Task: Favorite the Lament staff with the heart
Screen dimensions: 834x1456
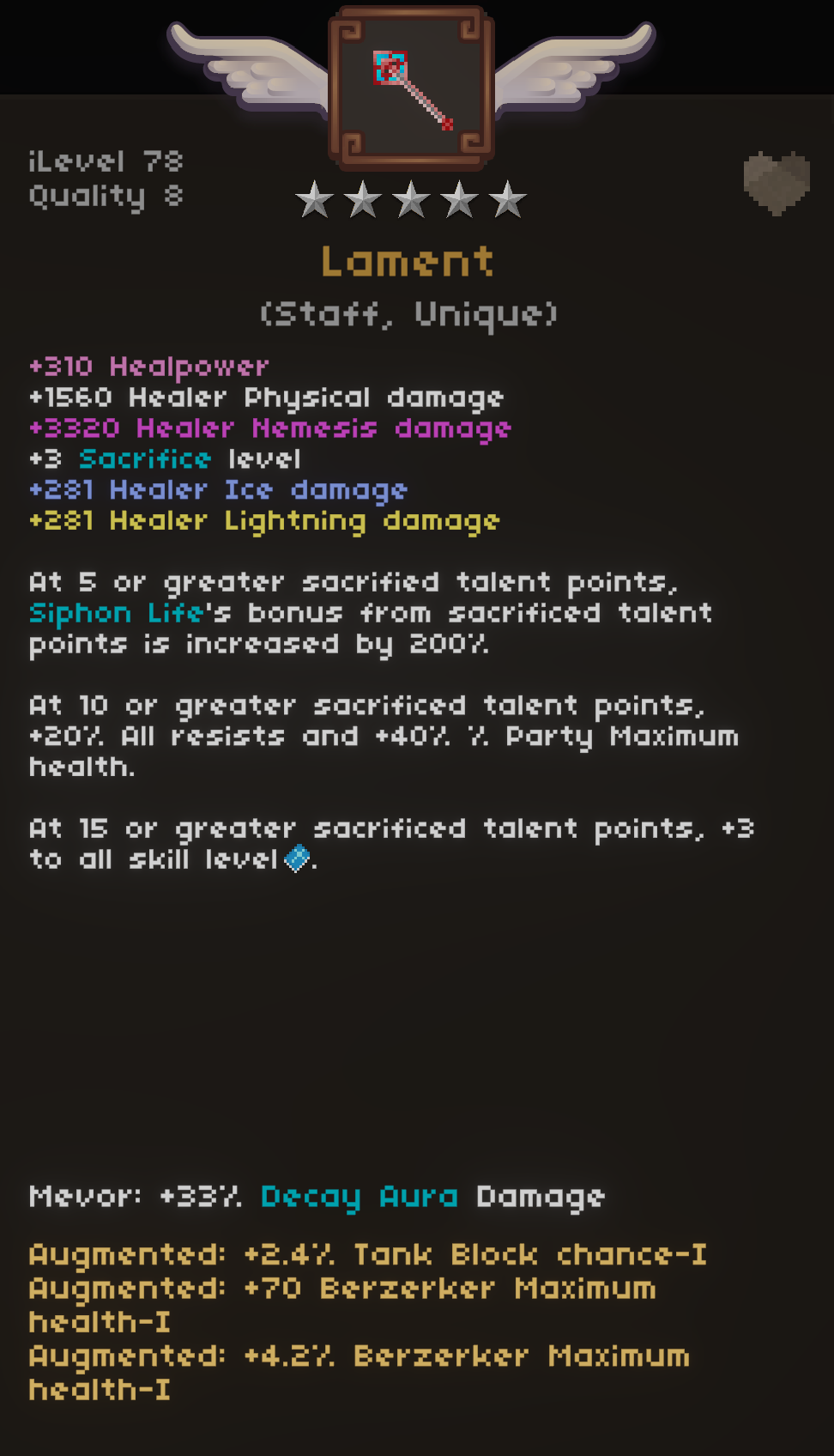Action: pos(777,182)
